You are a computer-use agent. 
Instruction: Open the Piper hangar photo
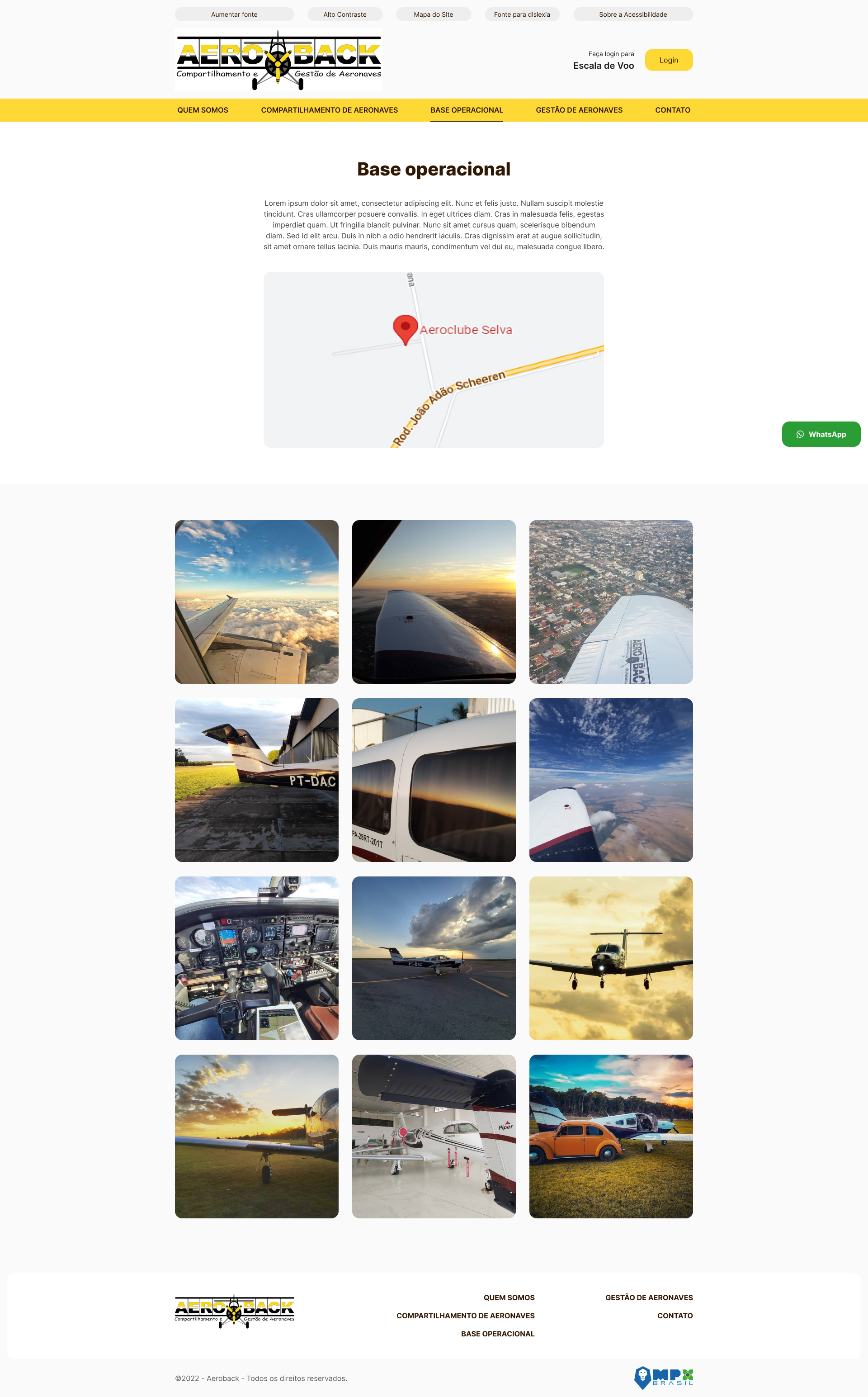434,1136
